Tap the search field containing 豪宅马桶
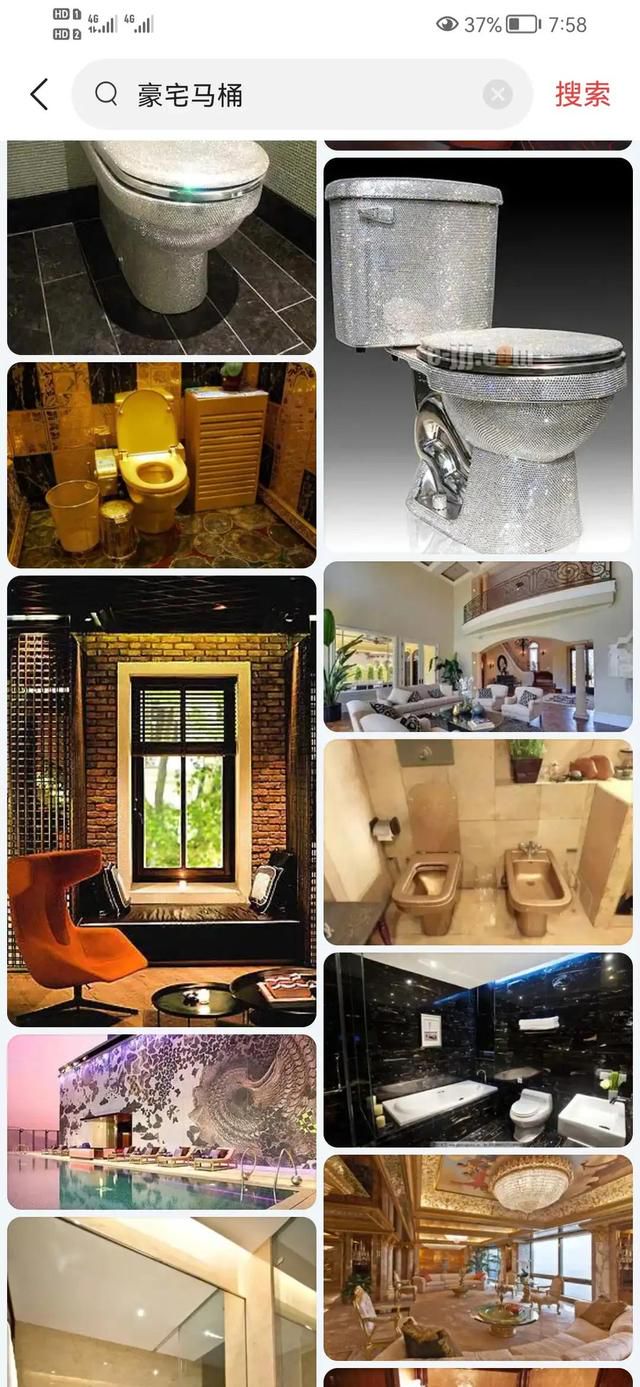Viewport: 640px width, 1387px height. coord(302,95)
